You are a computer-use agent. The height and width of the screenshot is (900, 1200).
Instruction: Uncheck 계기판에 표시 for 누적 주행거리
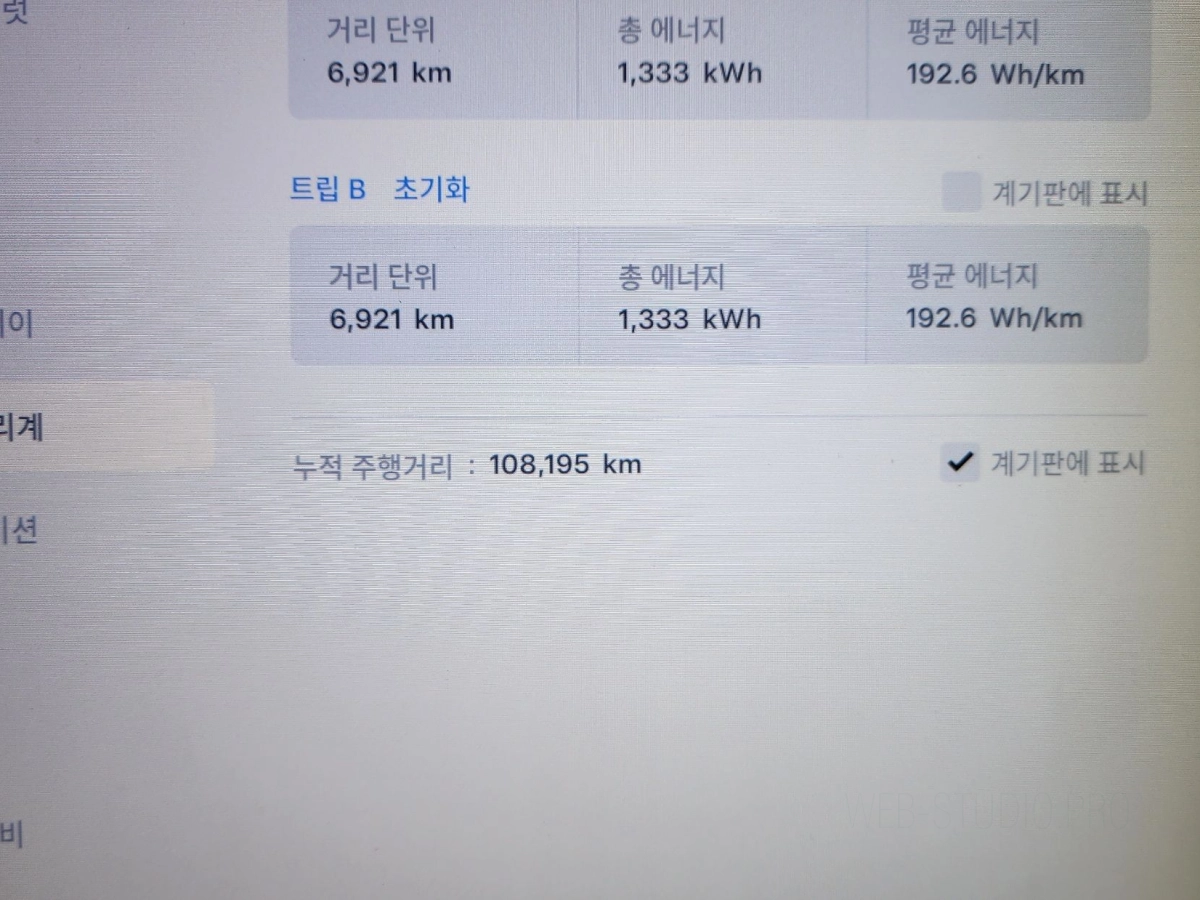[x=960, y=463]
